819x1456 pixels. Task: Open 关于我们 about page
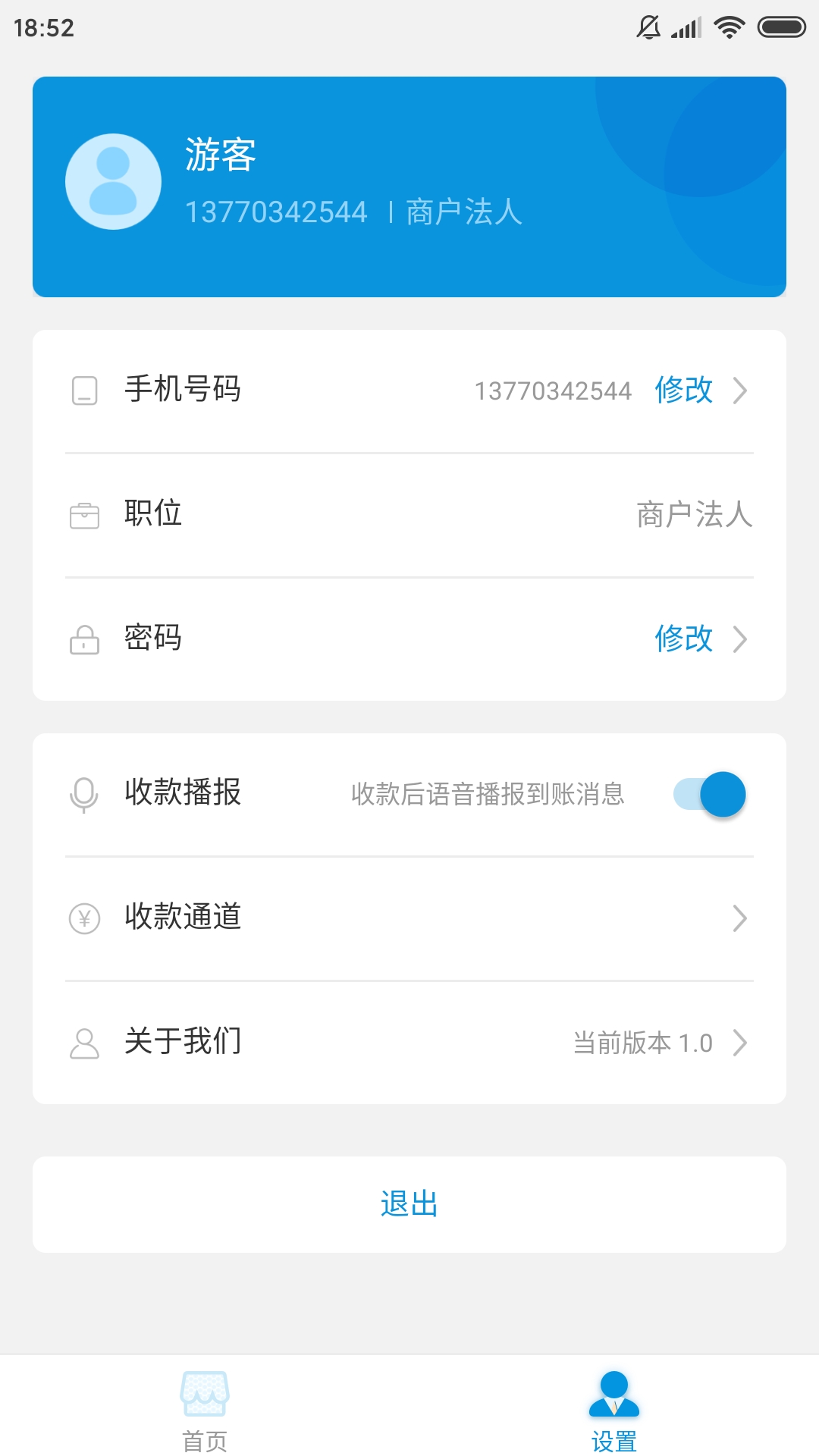click(x=409, y=1042)
